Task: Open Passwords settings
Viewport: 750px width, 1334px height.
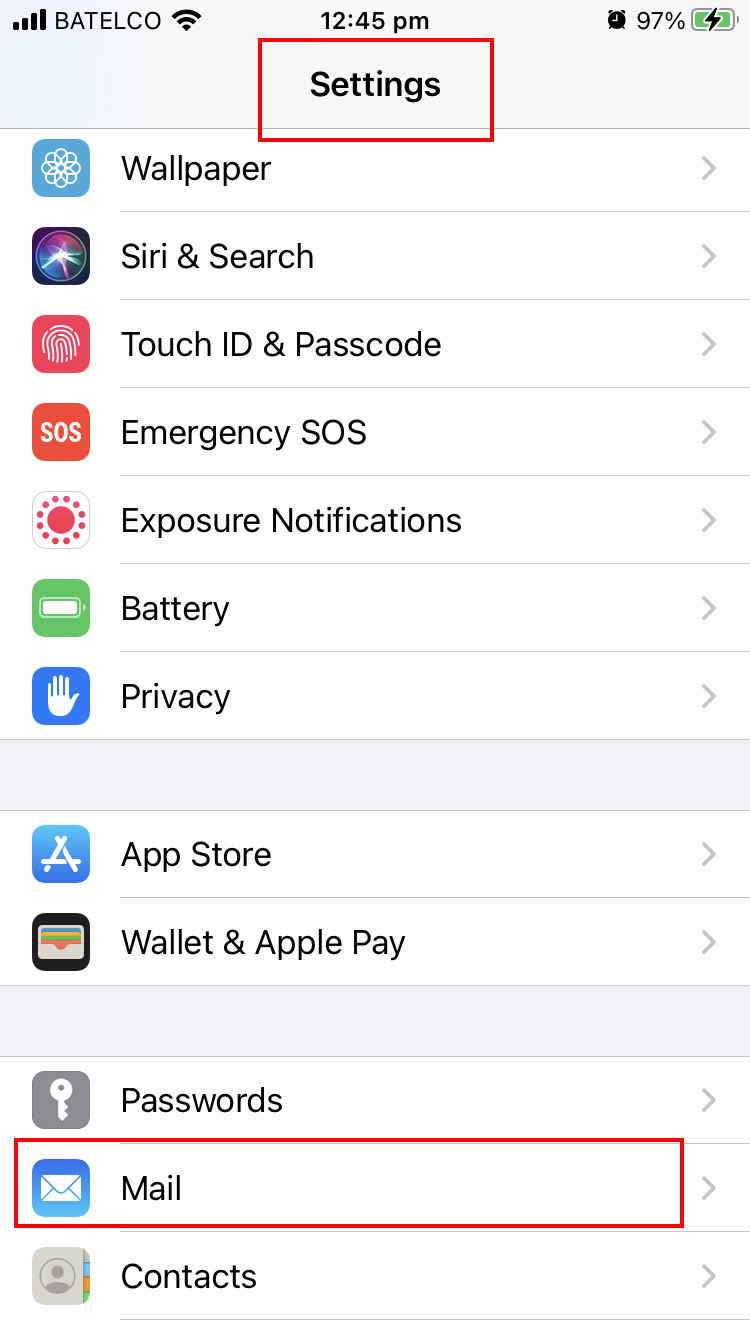Action: coord(375,1100)
